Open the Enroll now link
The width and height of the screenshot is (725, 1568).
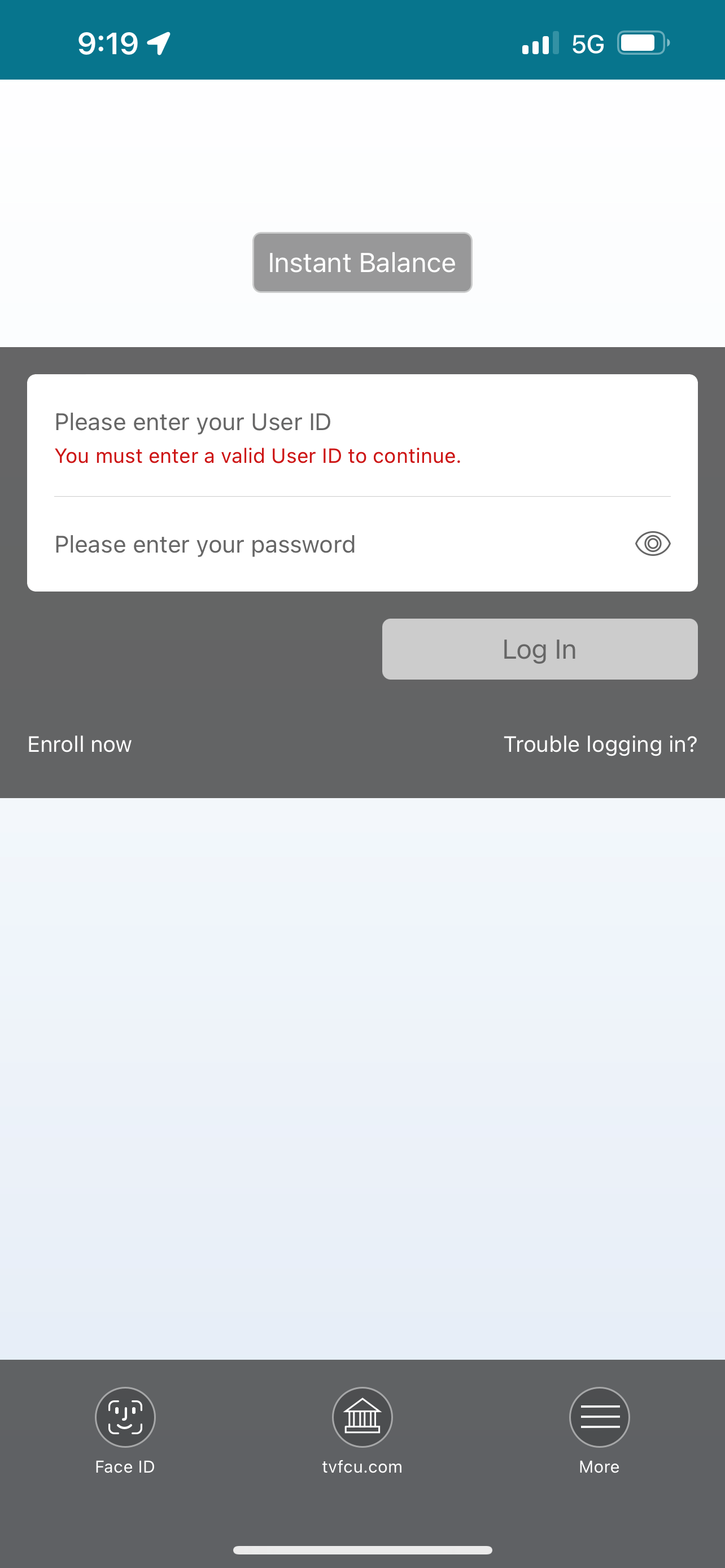[80, 744]
